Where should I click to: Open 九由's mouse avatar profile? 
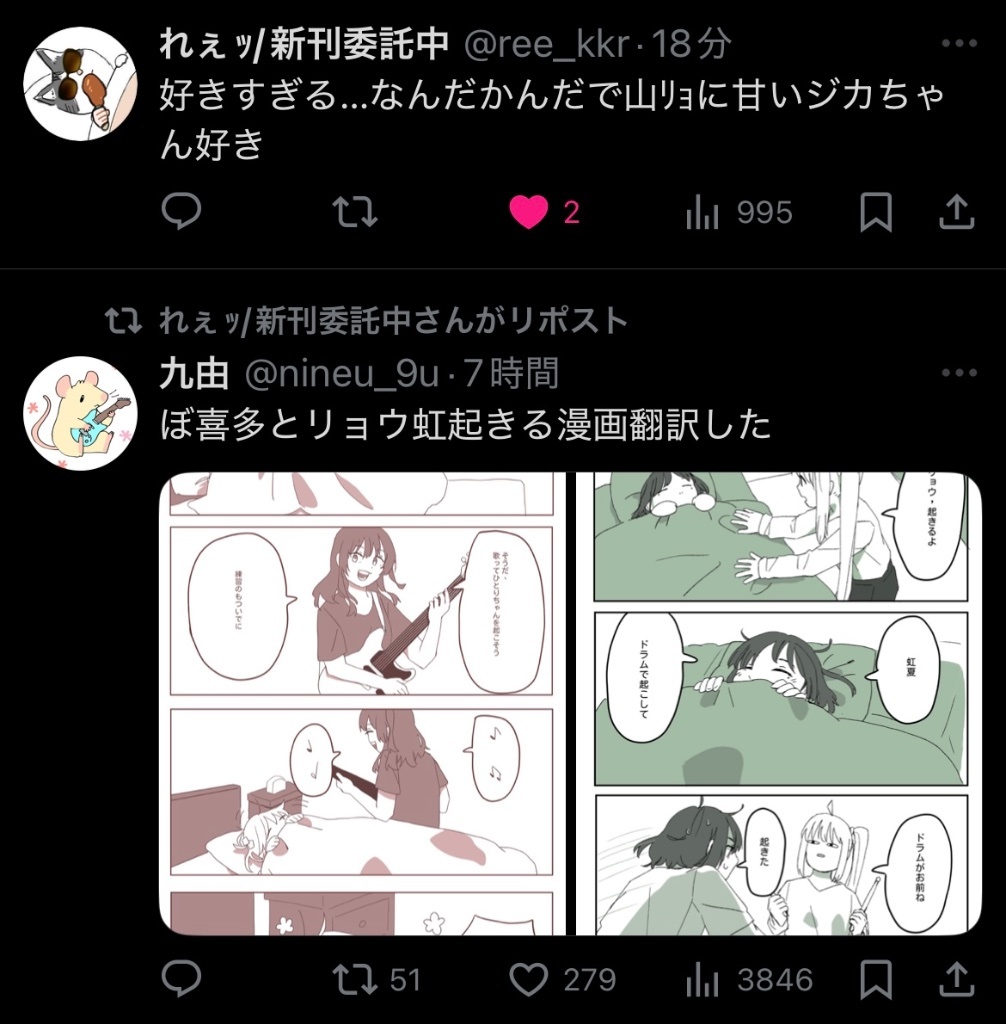(80, 412)
